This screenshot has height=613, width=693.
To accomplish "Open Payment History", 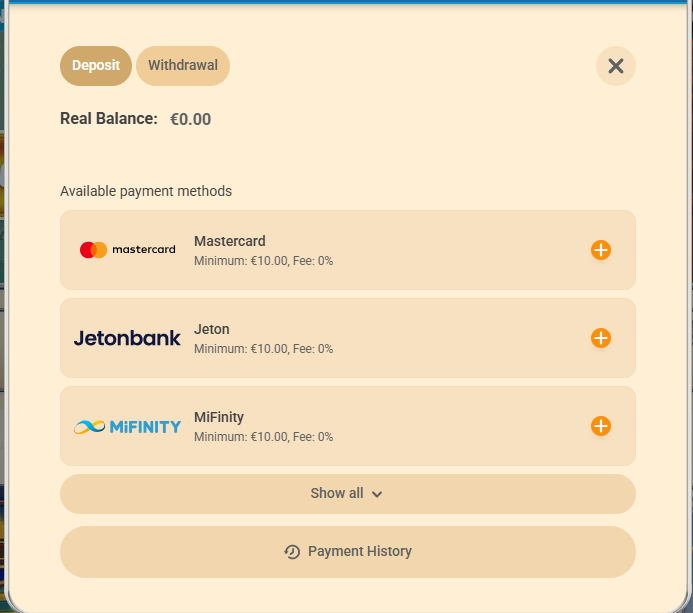I will [x=348, y=552].
